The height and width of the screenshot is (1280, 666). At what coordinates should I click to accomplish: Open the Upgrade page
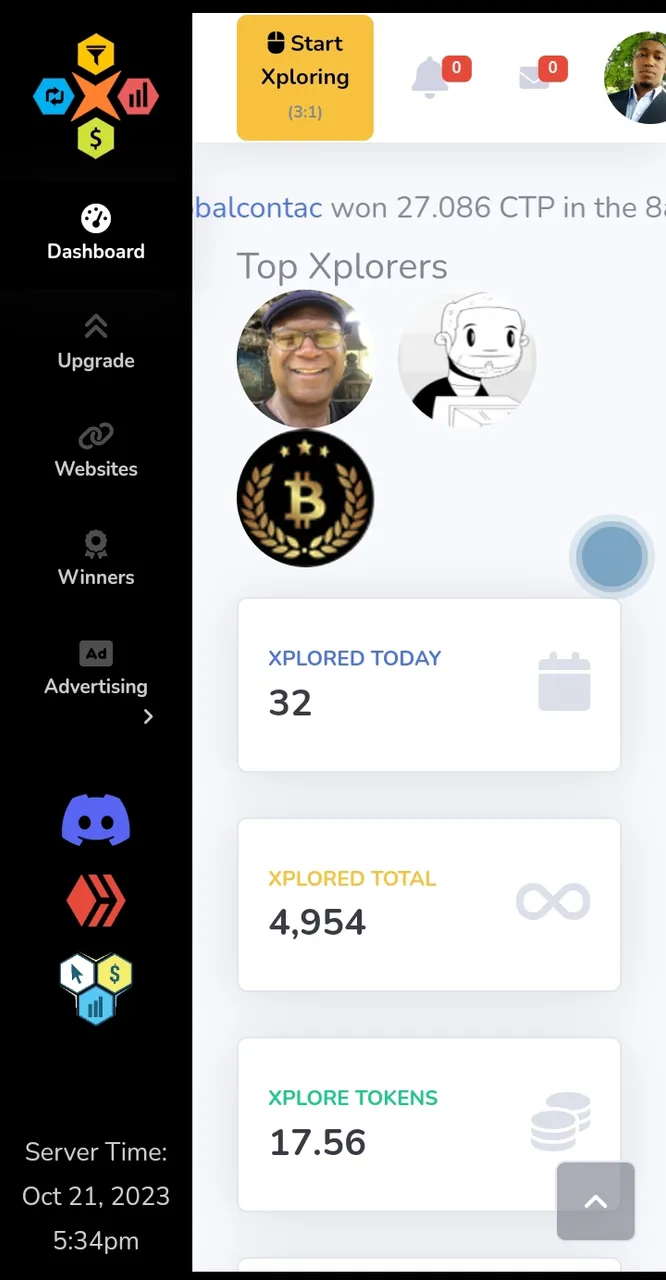point(96,341)
